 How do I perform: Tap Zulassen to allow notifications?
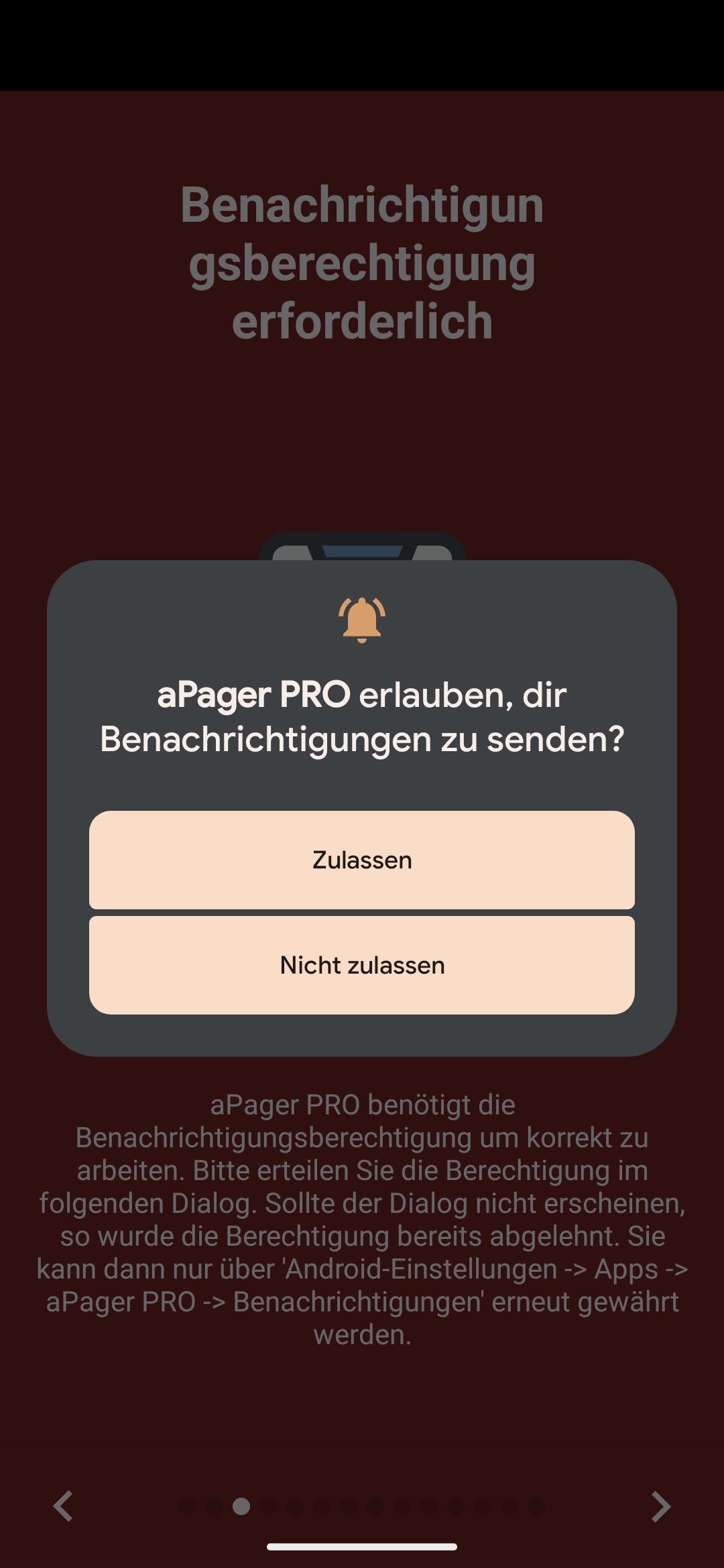362,860
